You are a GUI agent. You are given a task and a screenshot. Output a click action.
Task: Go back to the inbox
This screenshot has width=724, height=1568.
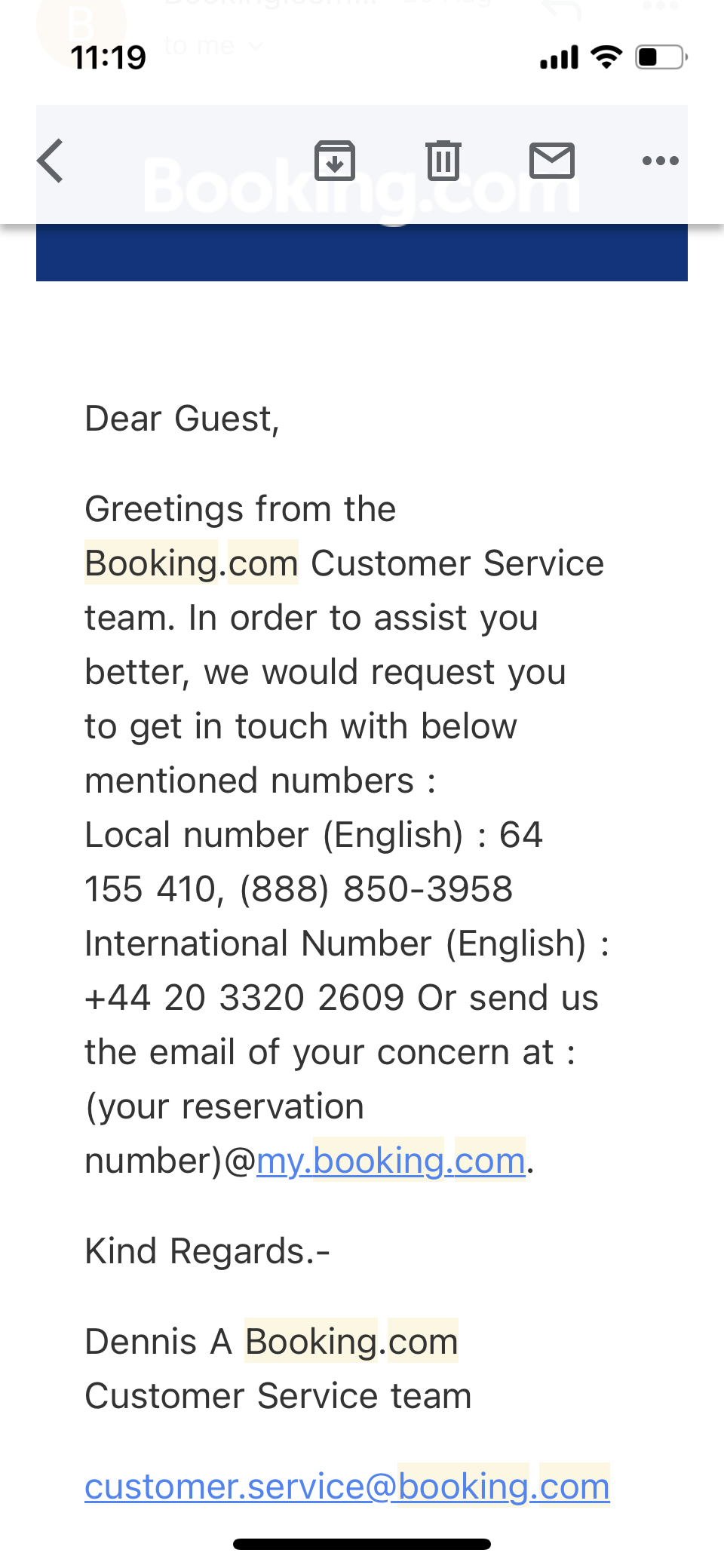point(51,161)
